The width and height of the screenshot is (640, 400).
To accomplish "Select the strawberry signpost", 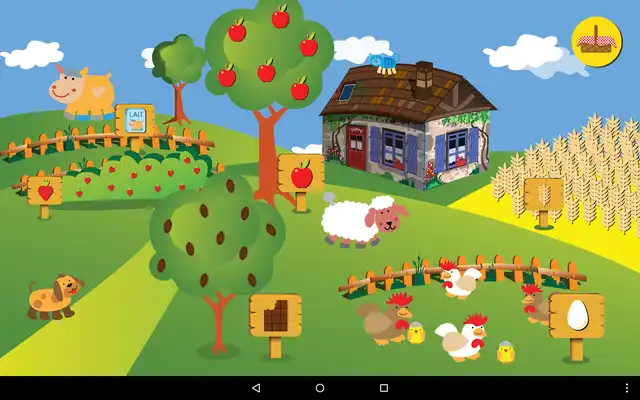I will [x=44, y=190].
